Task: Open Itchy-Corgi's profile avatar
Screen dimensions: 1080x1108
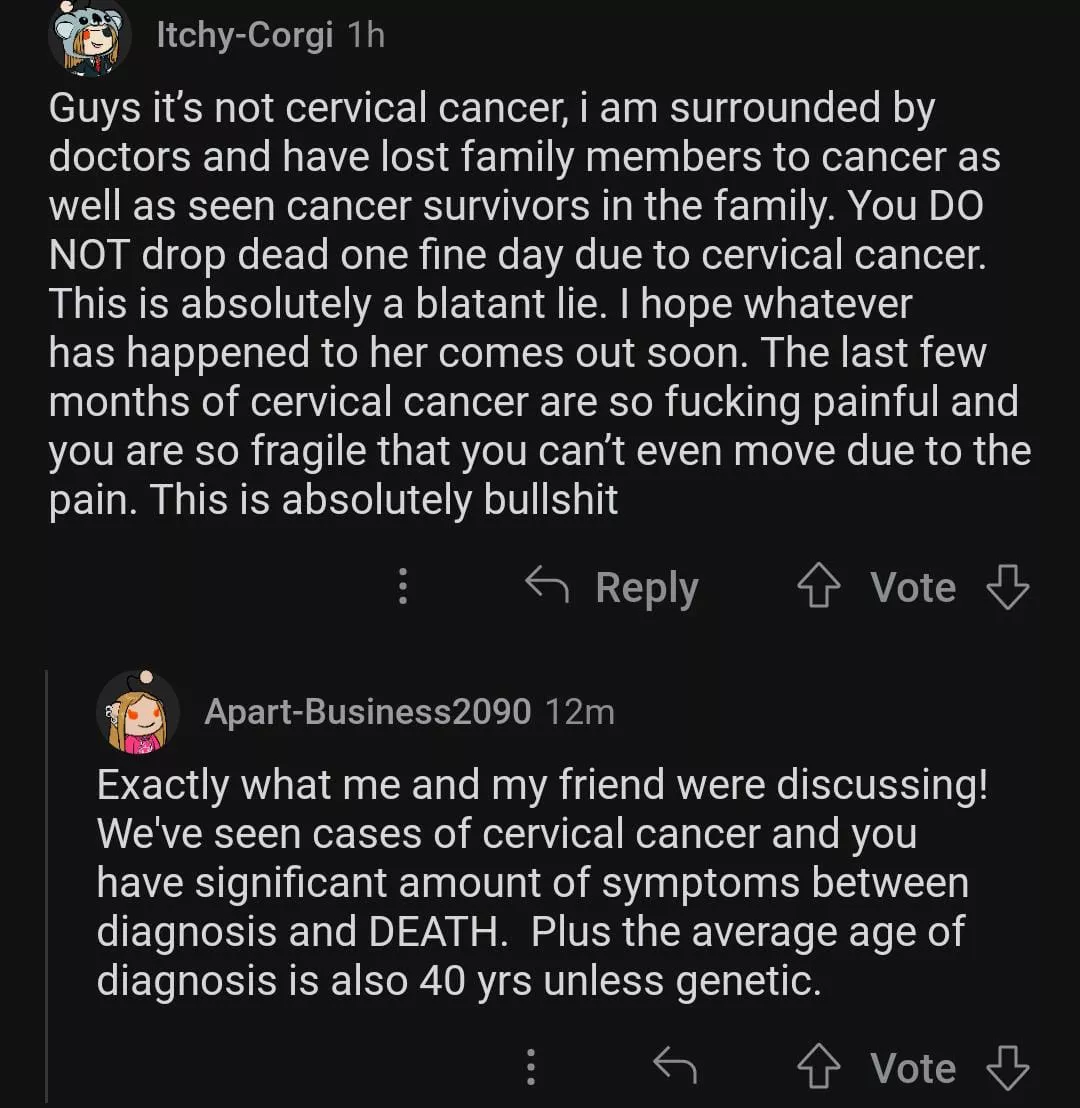Action: 90,38
